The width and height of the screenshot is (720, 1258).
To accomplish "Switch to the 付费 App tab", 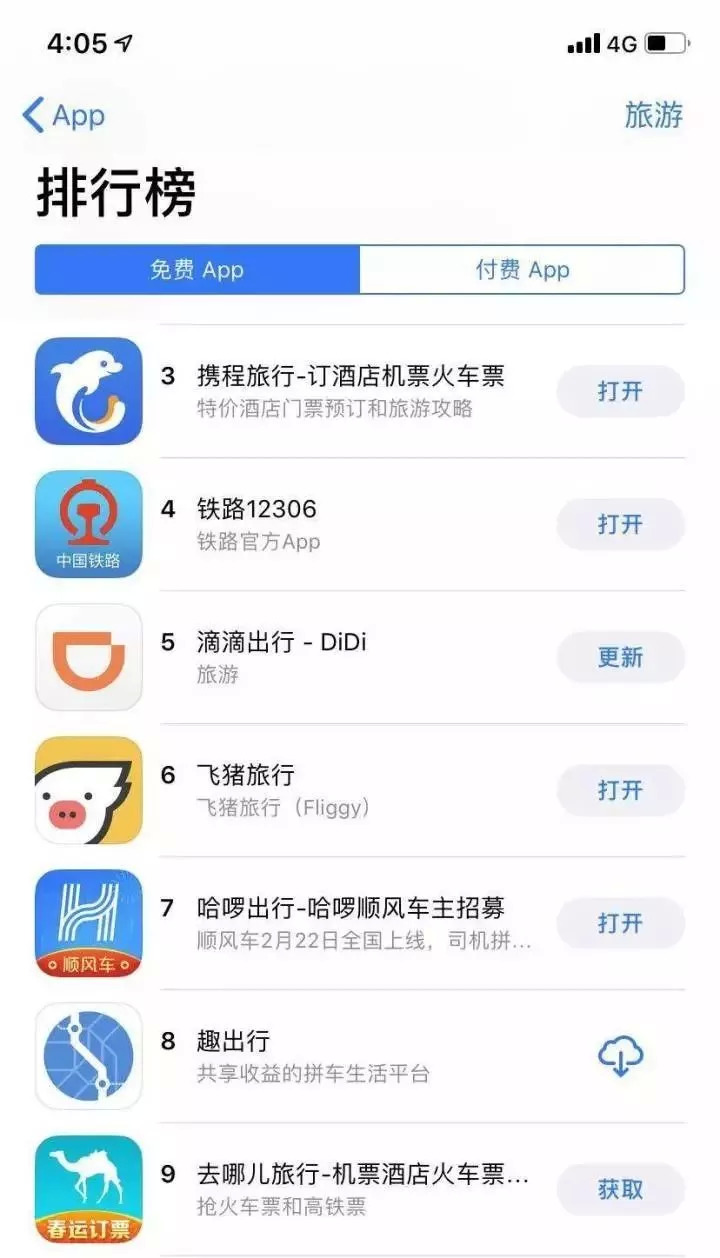I will [x=522, y=270].
